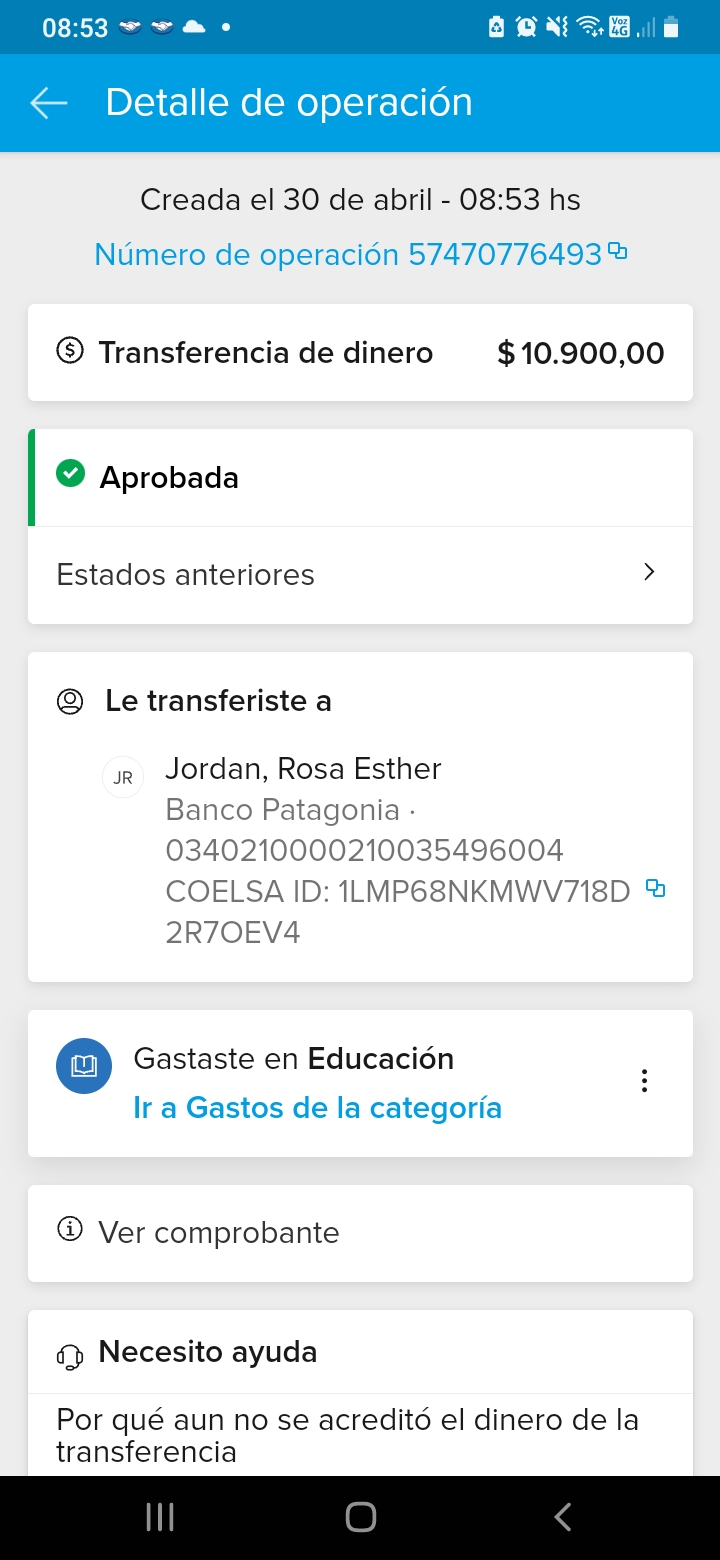720x1560 pixels.
Task: Open help on why the transfer isn't credited
Action: coord(347,1434)
